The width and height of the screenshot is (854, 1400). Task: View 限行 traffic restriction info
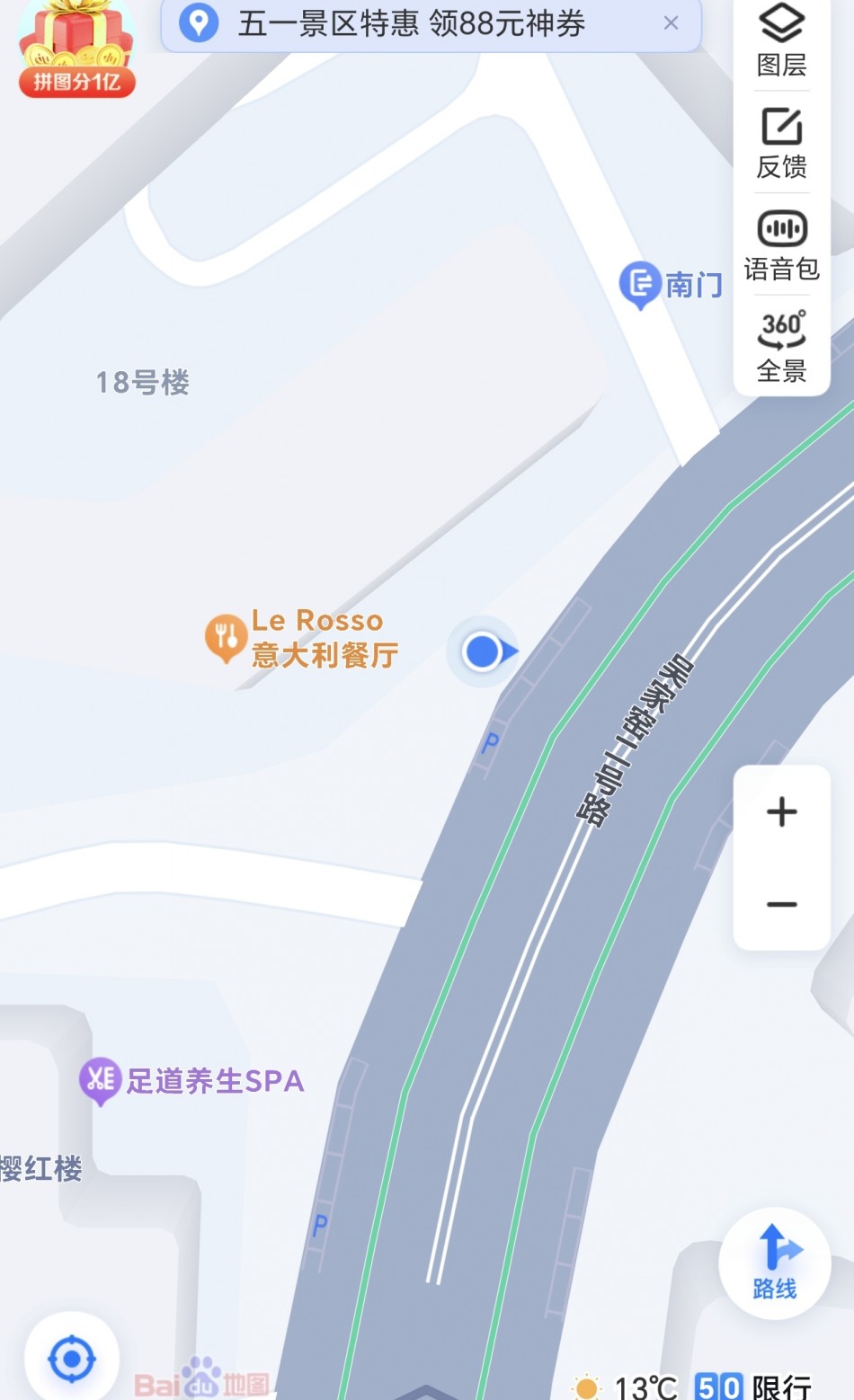(753, 1386)
